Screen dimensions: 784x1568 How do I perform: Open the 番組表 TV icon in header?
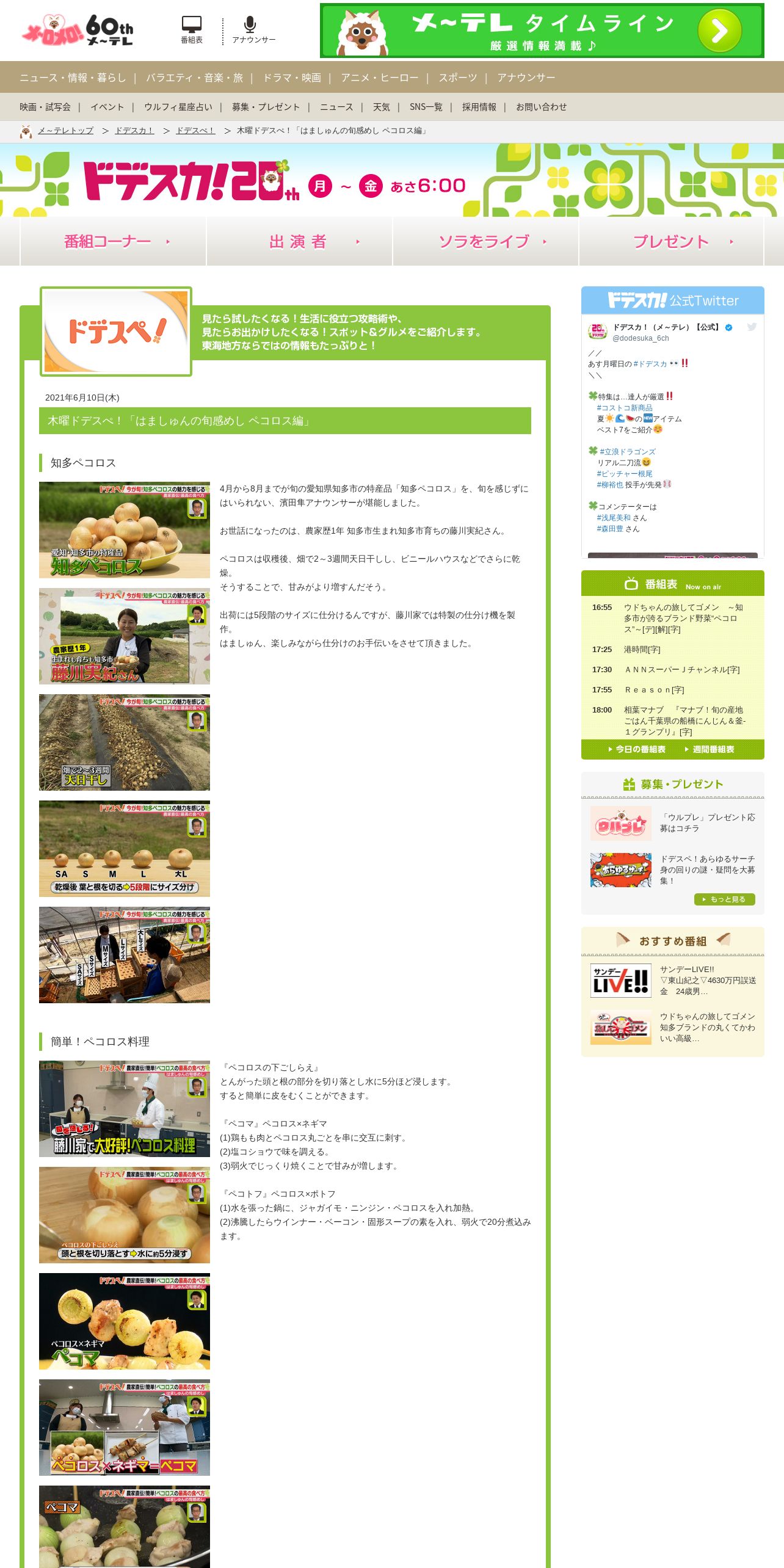pos(192,30)
